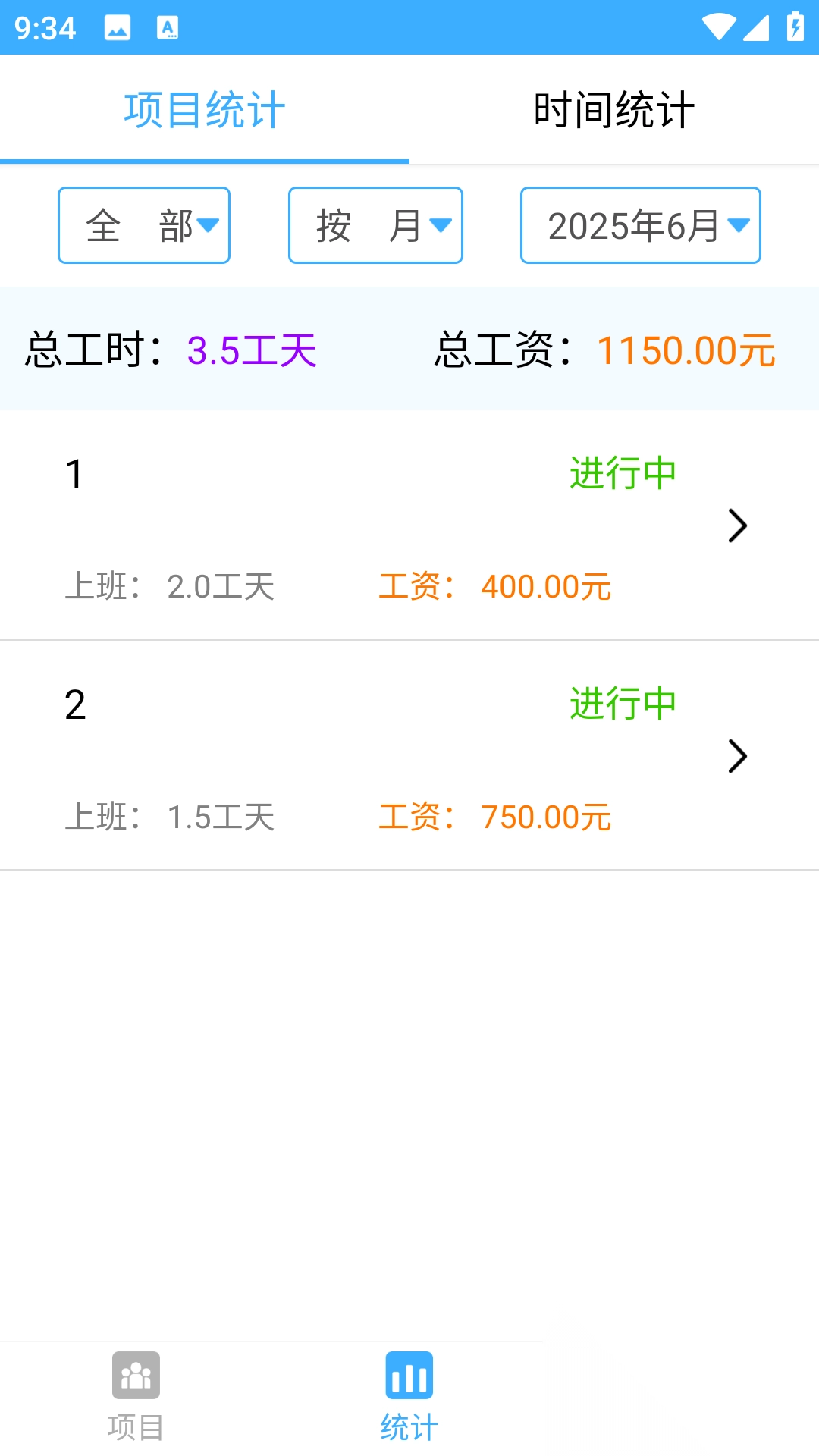
Task: Open the 全部 filter dropdown
Action: pyautogui.click(x=143, y=224)
